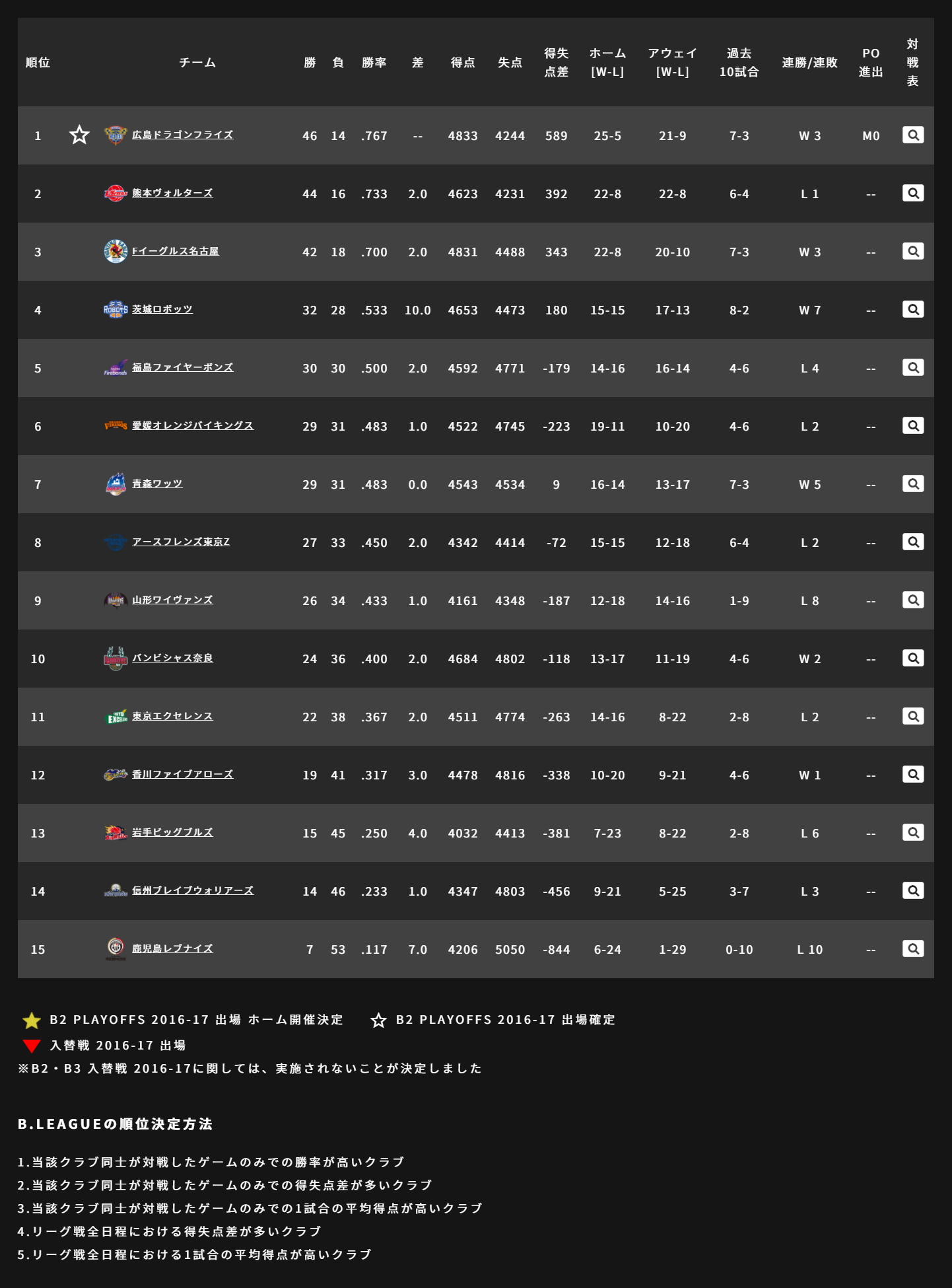Image resolution: width=952 pixels, height=1288 pixels.
Task: Open the 信州ブレイブウォリアーズ team link
Action: point(192,890)
